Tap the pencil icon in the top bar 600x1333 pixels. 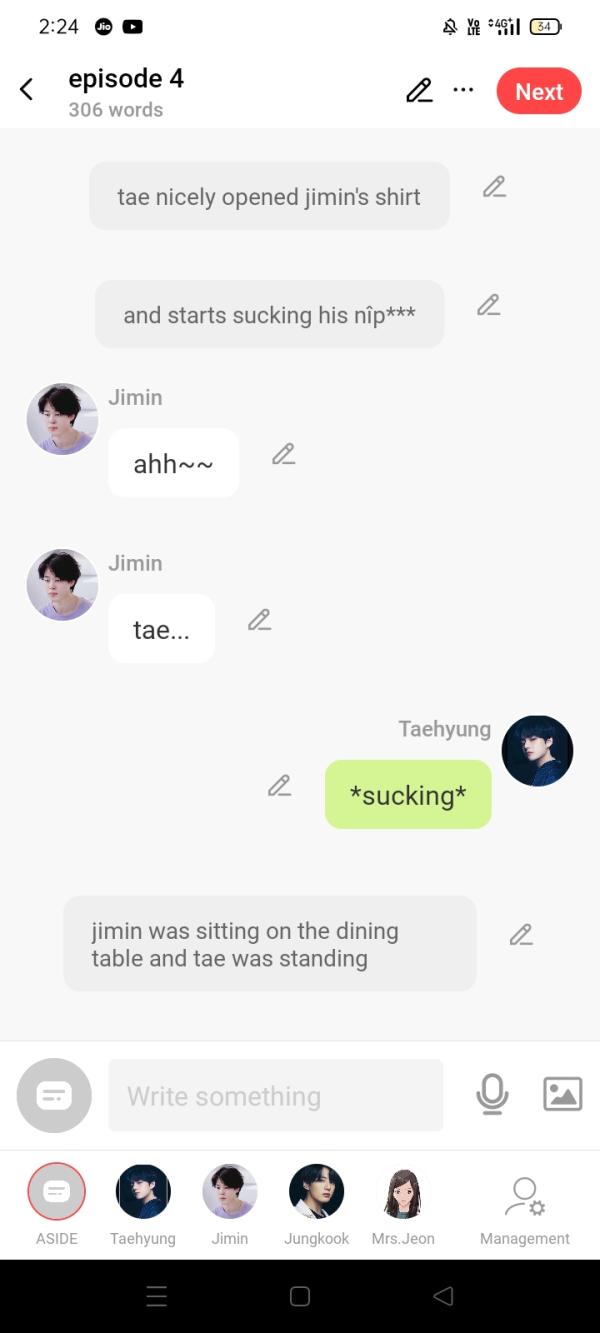point(419,91)
